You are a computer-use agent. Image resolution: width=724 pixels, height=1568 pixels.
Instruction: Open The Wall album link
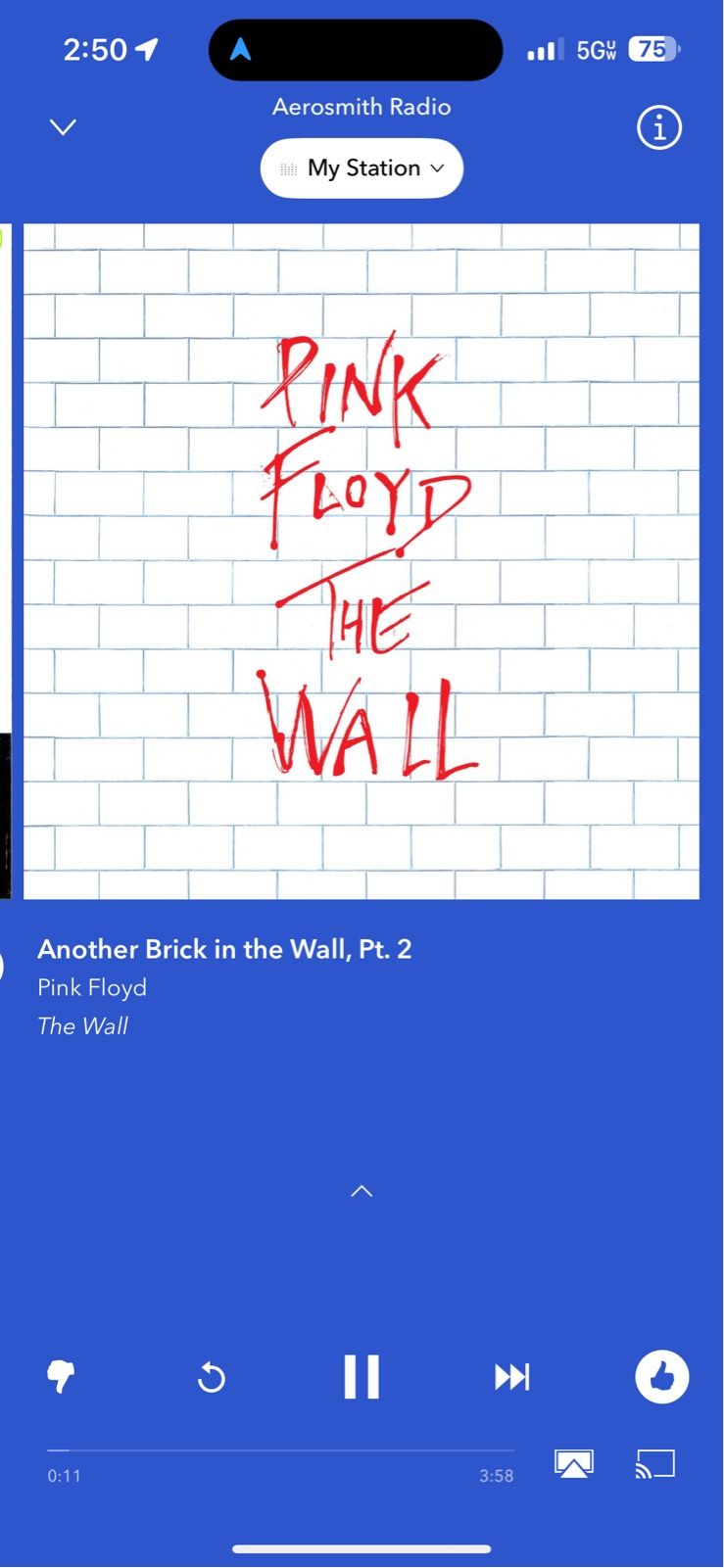pyautogui.click(x=83, y=1026)
